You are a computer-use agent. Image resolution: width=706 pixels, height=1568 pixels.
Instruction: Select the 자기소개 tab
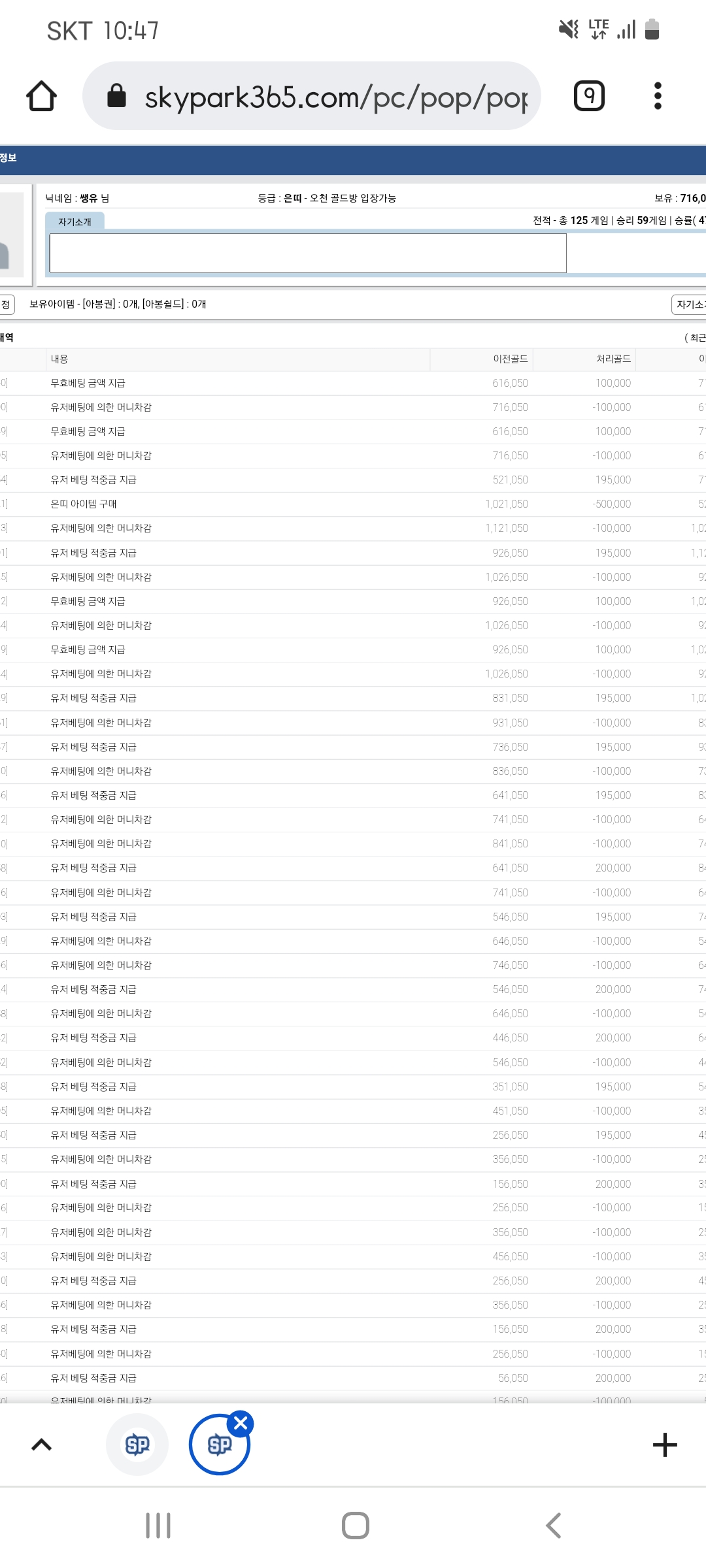tap(75, 221)
